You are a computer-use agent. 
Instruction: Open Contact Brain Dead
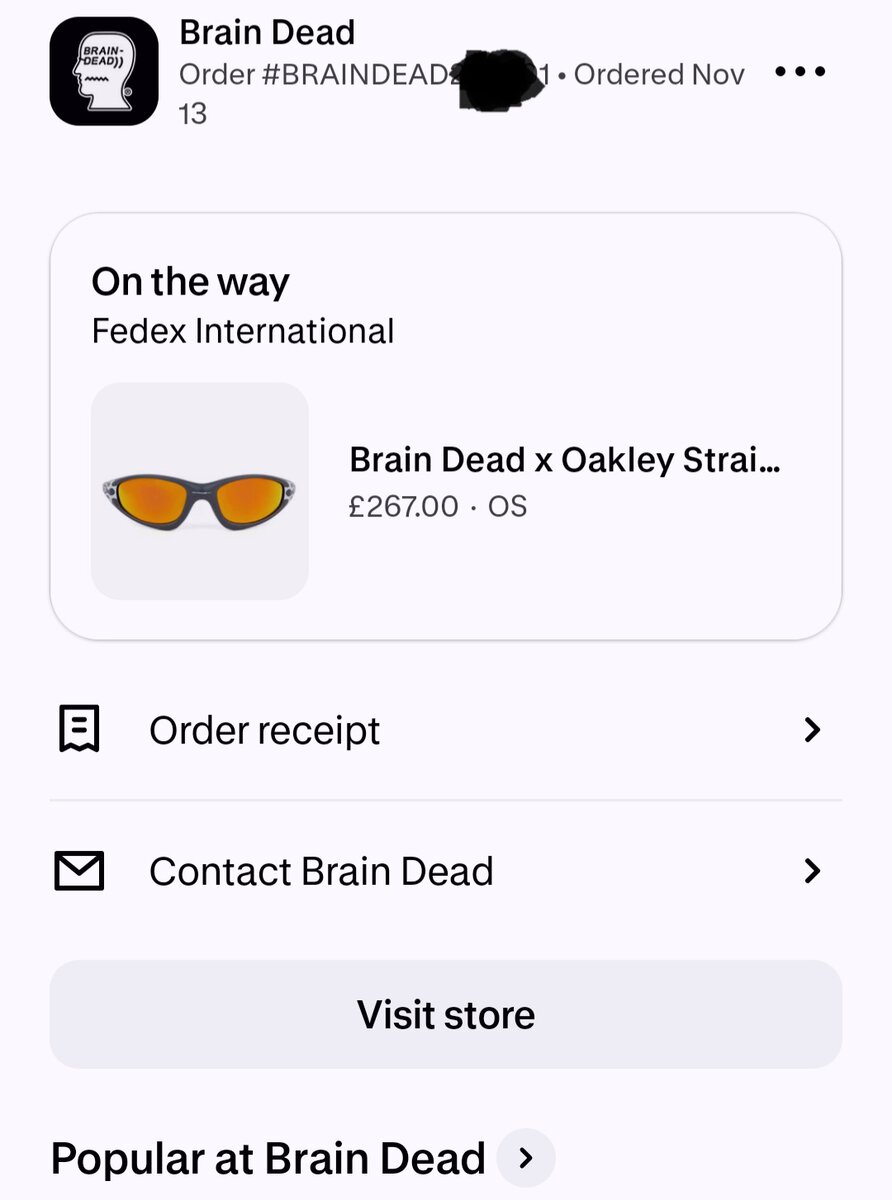445,872
